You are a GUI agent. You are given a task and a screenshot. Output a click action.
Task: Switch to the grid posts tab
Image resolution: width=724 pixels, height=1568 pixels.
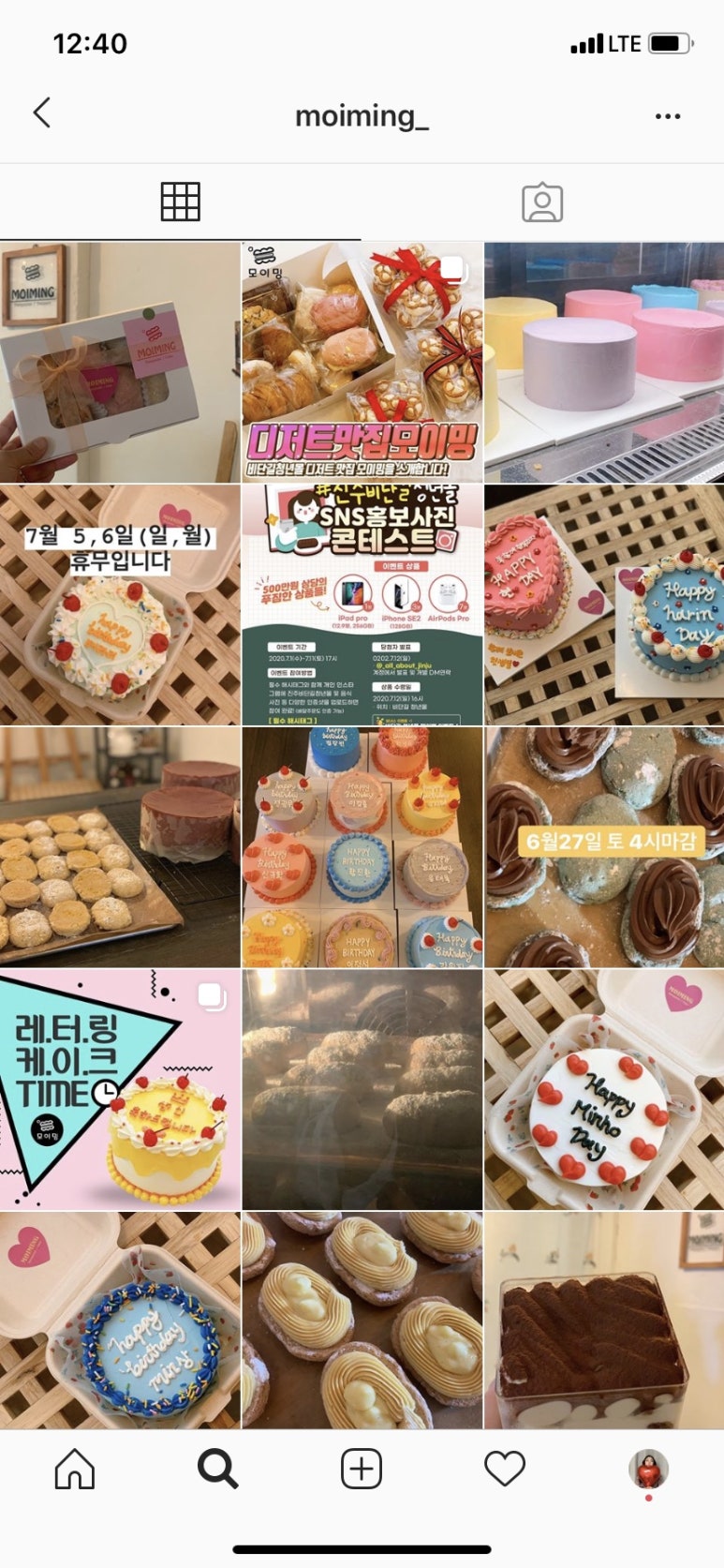[180, 202]
